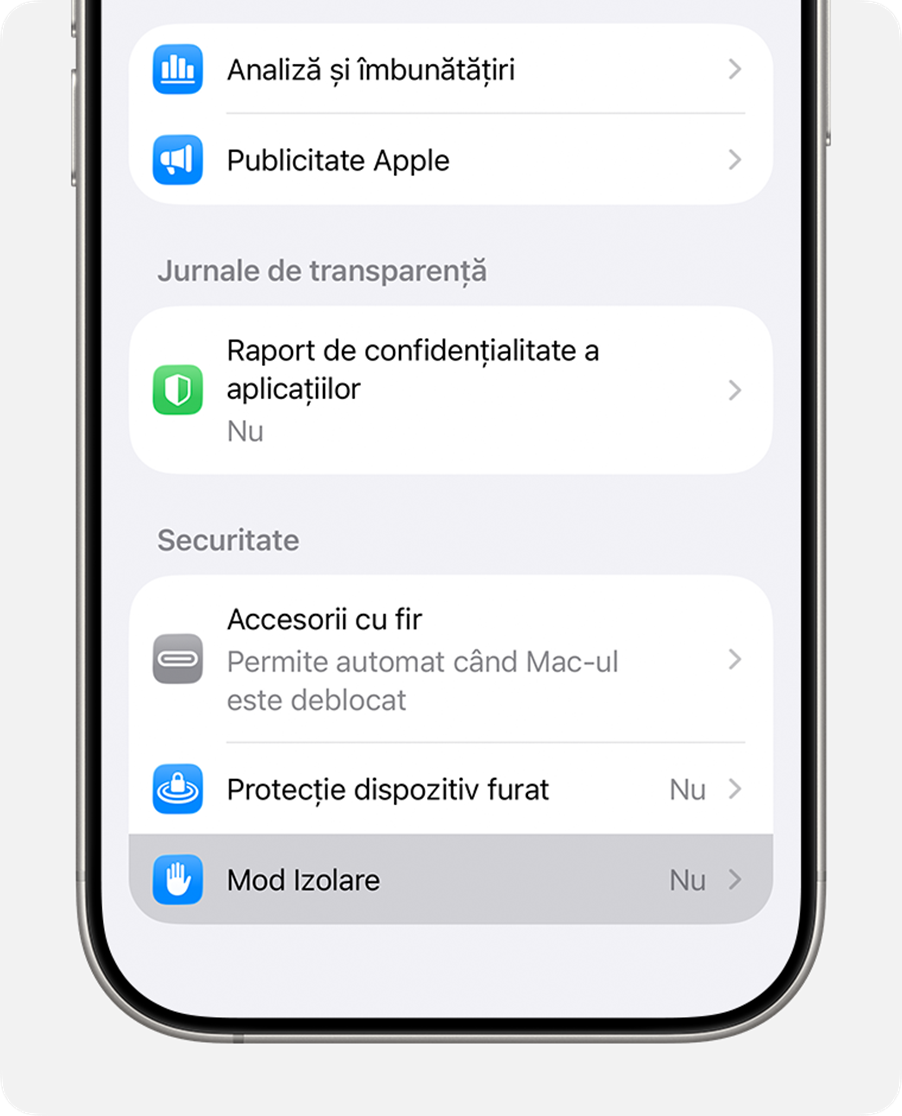The width and height of the screenshot is (902, 1116).
Task: Open Accesorii cu fir settings
Action: tap(450, 659)
